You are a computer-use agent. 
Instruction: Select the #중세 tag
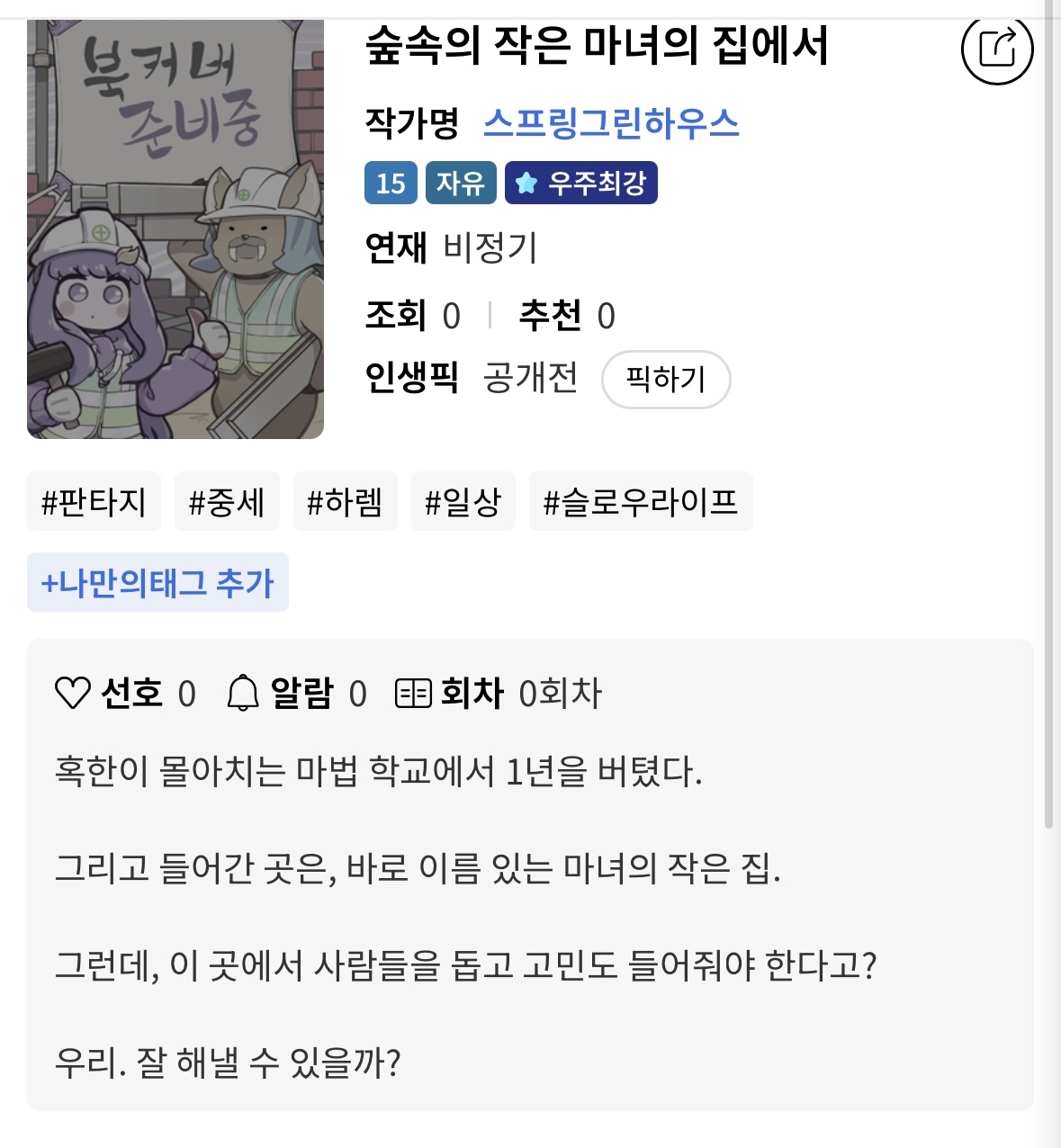227,501
